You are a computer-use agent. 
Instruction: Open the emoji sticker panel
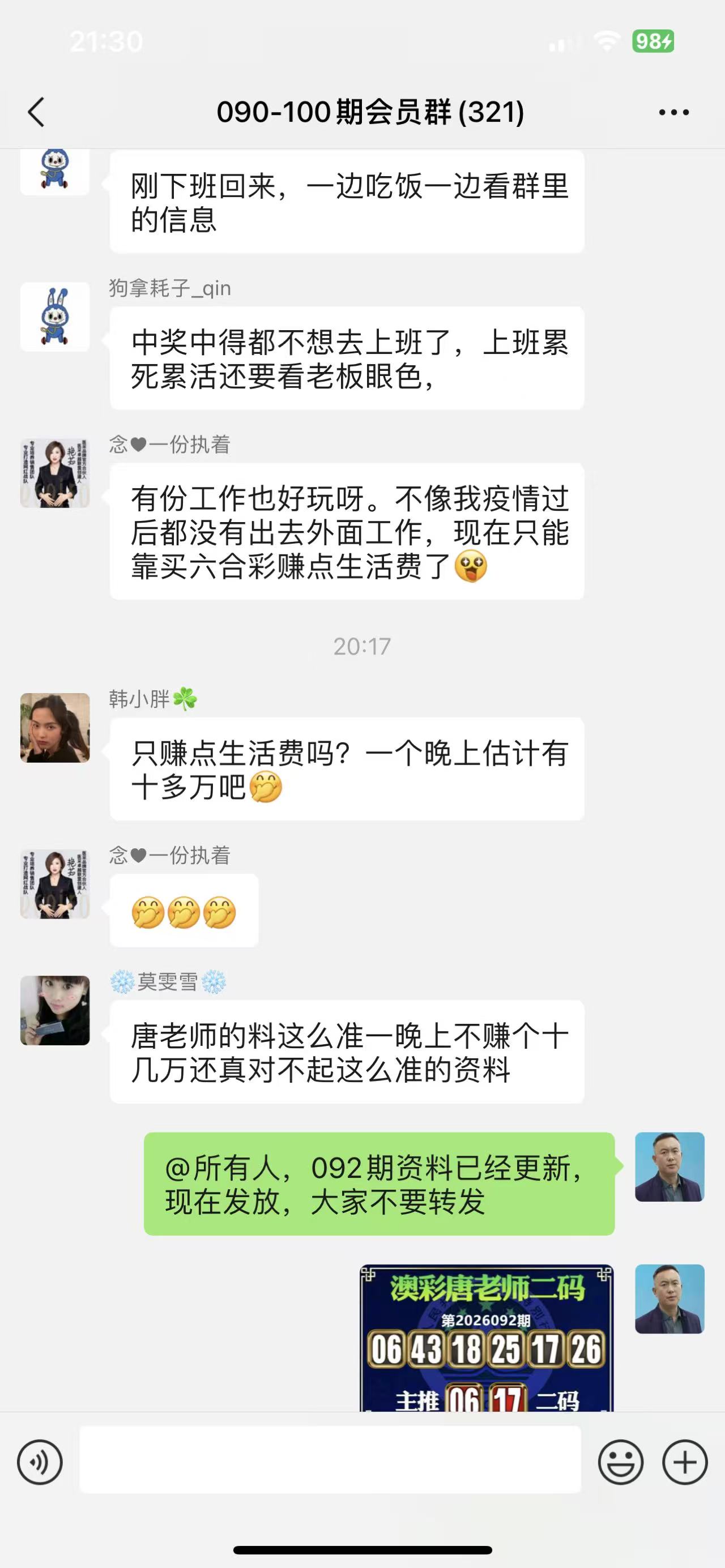tap(620, 1462)
